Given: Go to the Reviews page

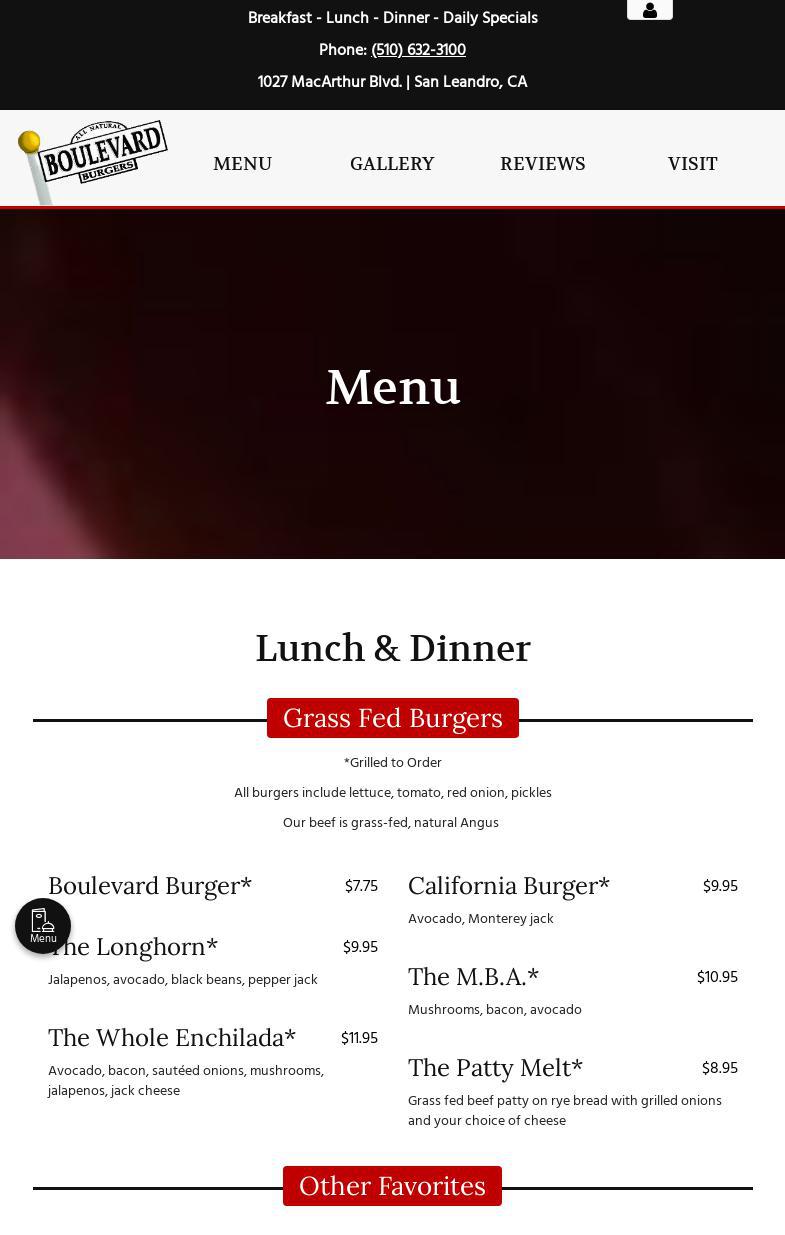Looking at the screenshot, I should point(543,164).
